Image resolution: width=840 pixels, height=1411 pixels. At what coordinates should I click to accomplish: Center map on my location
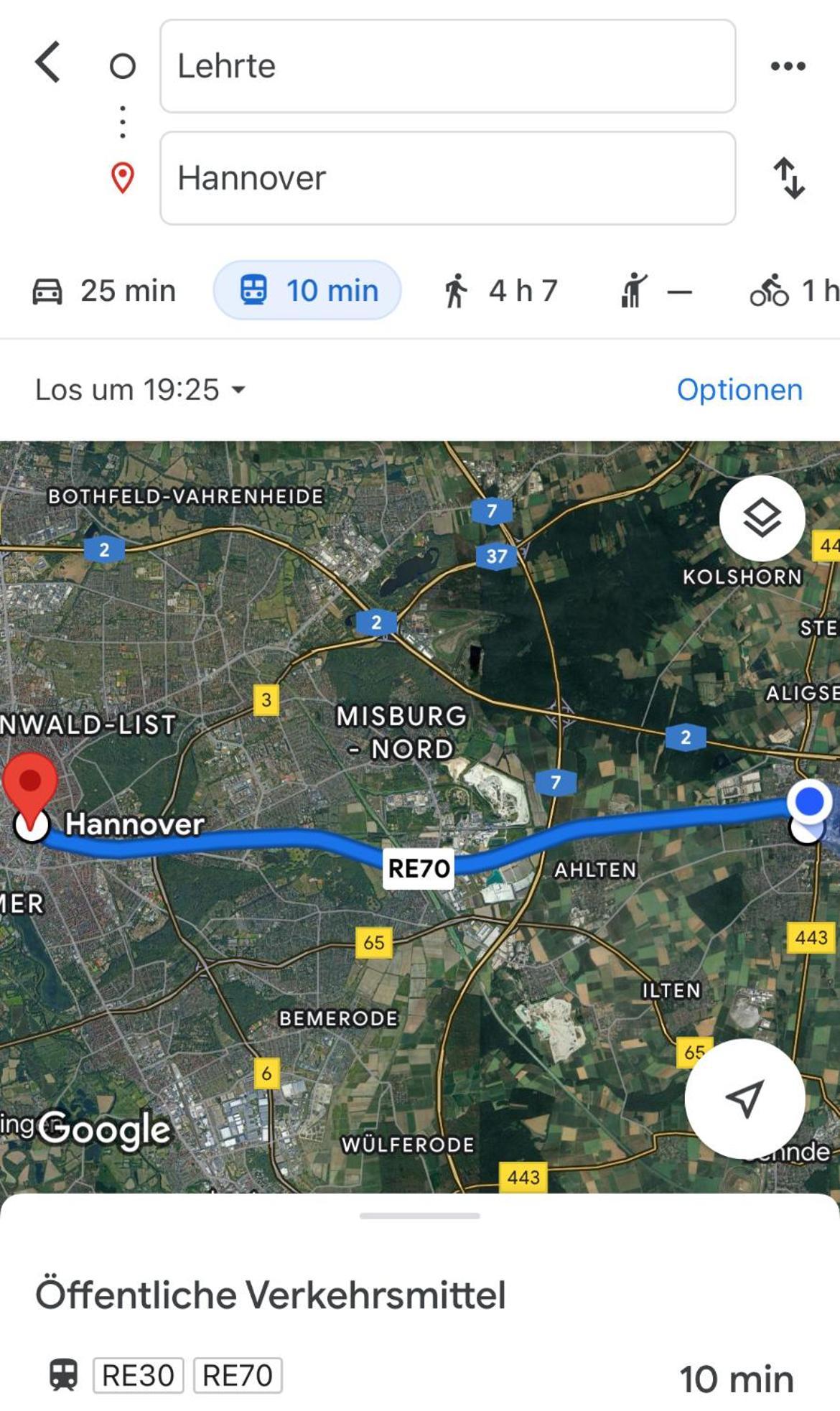[x=745, y=1098]
